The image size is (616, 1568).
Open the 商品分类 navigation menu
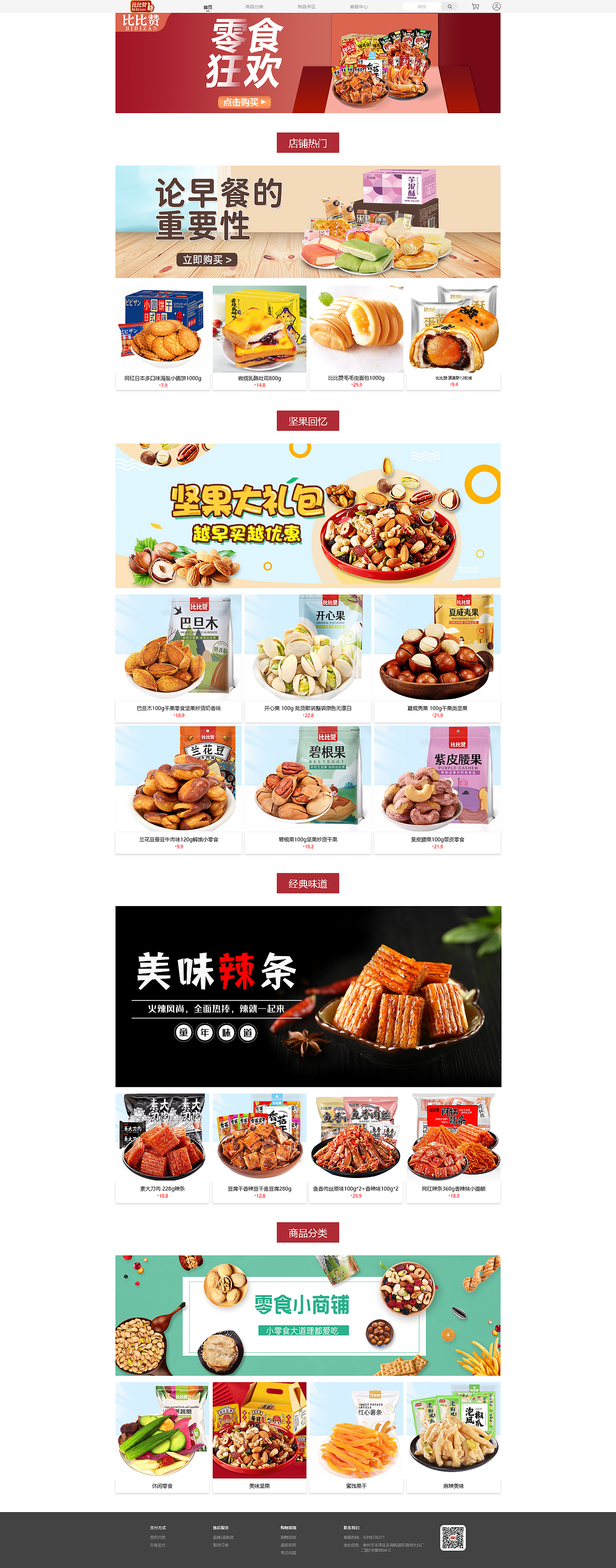pyautogui.click(x=255, y=6)
